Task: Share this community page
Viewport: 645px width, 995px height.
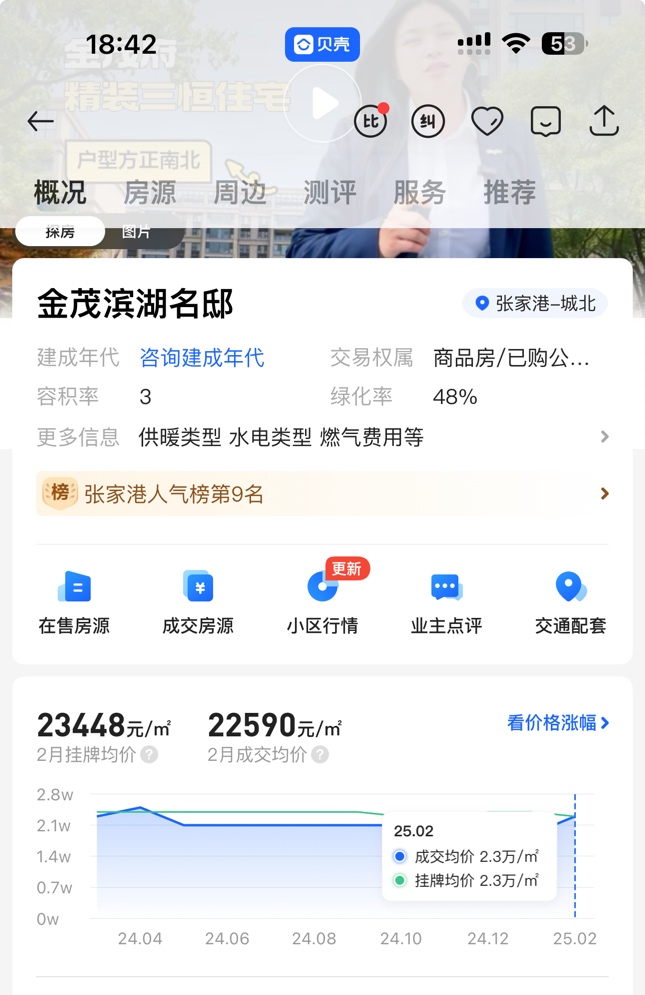Action: [604, 122]
